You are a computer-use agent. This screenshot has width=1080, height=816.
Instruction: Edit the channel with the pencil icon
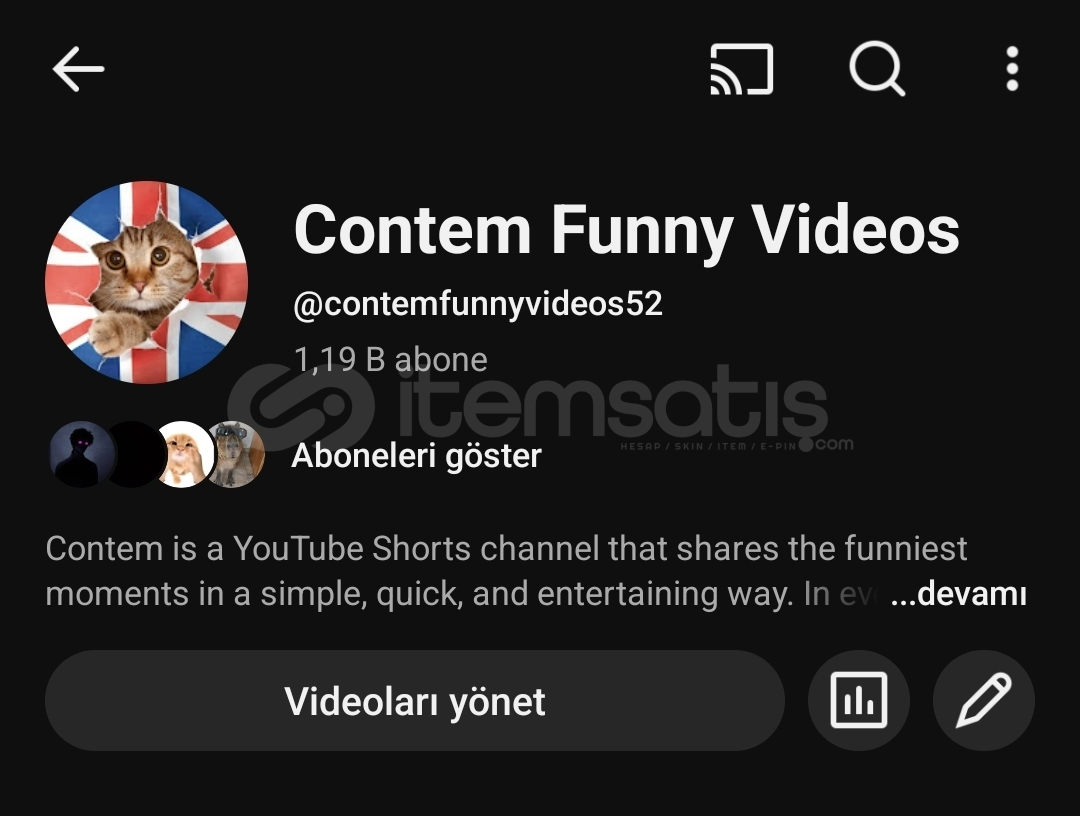click(x=983, y=701)
